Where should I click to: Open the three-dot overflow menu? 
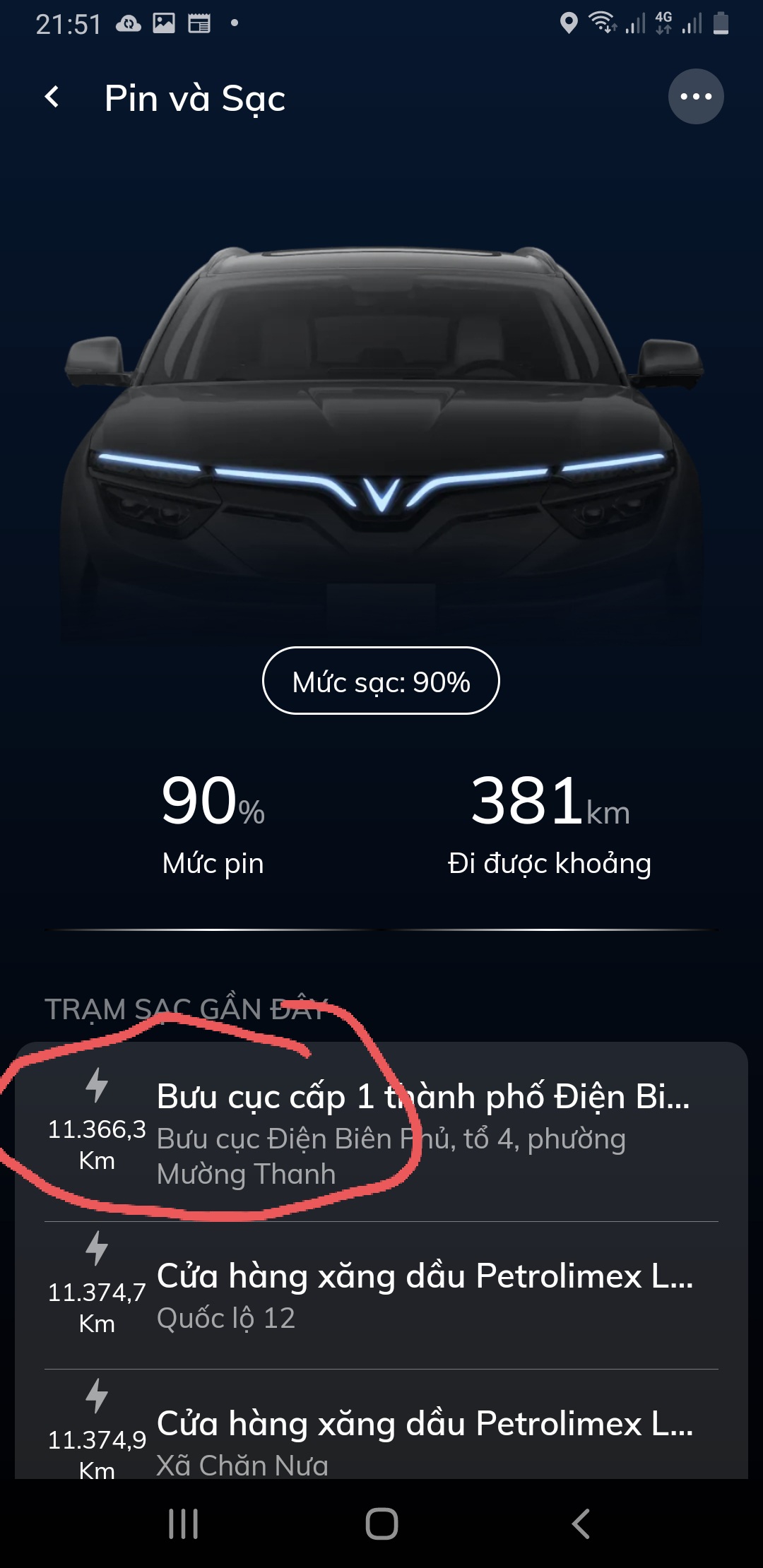[695, 97]
